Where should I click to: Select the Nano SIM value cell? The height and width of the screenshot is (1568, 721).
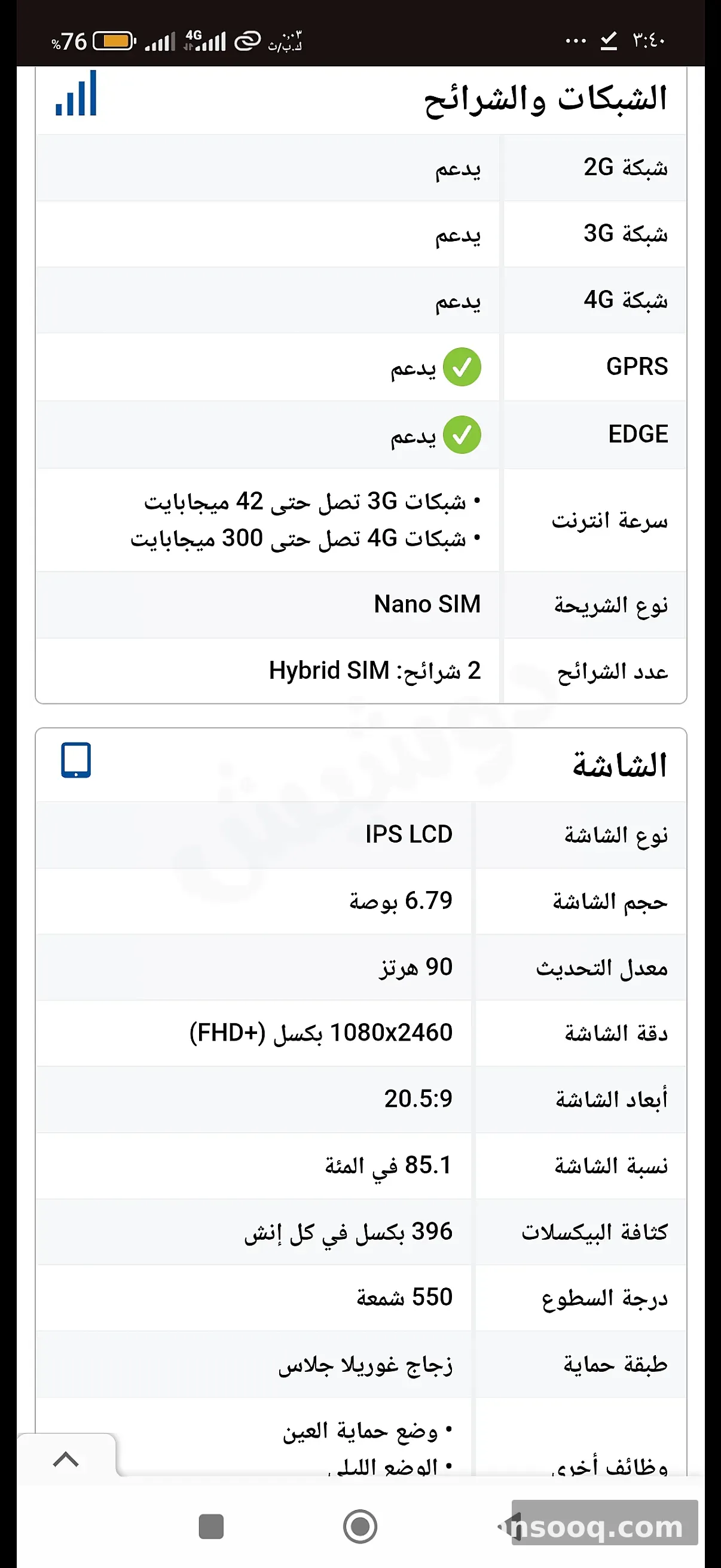coord(427,605)
